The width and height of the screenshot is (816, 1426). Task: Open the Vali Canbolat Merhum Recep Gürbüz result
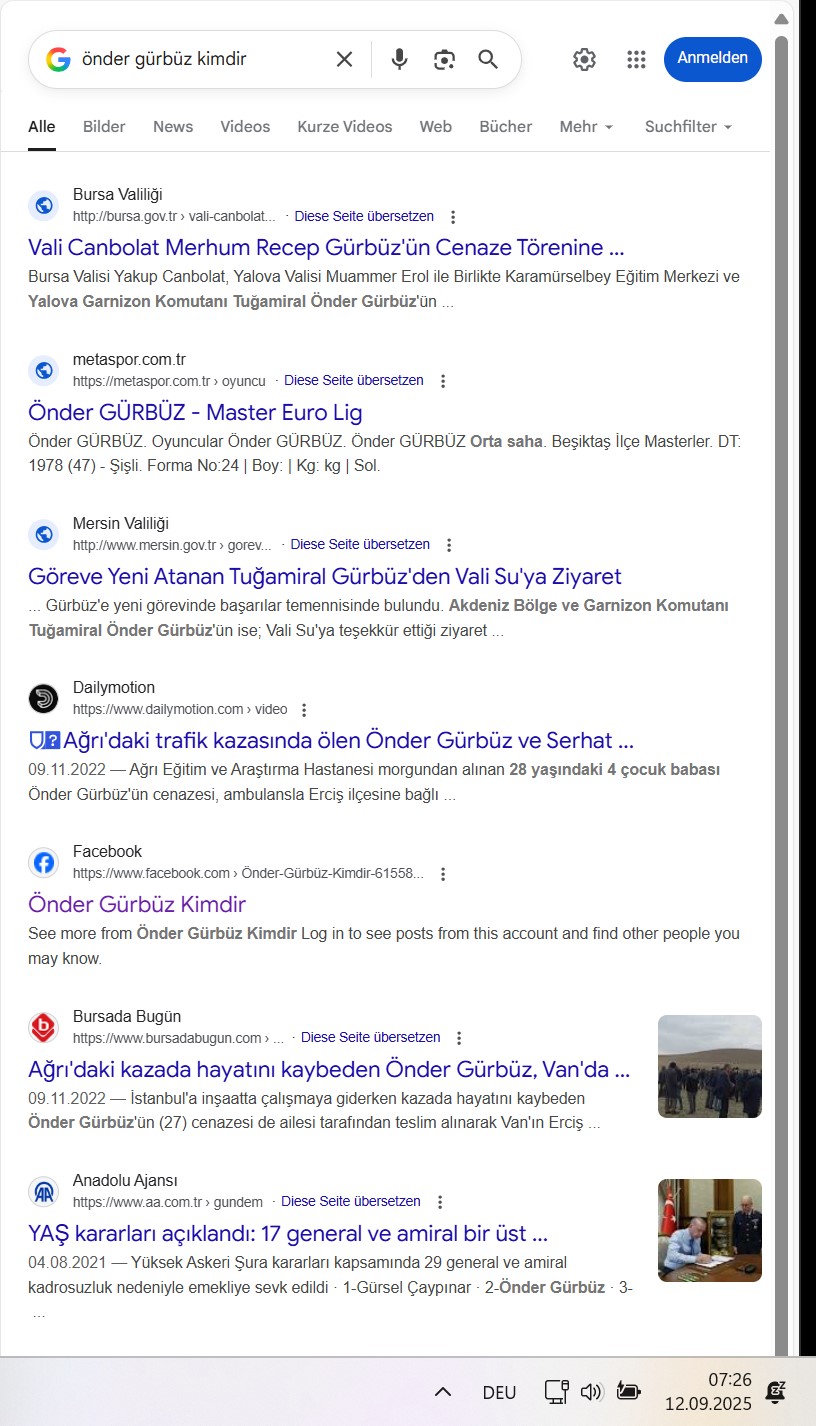tap(326, 247)
